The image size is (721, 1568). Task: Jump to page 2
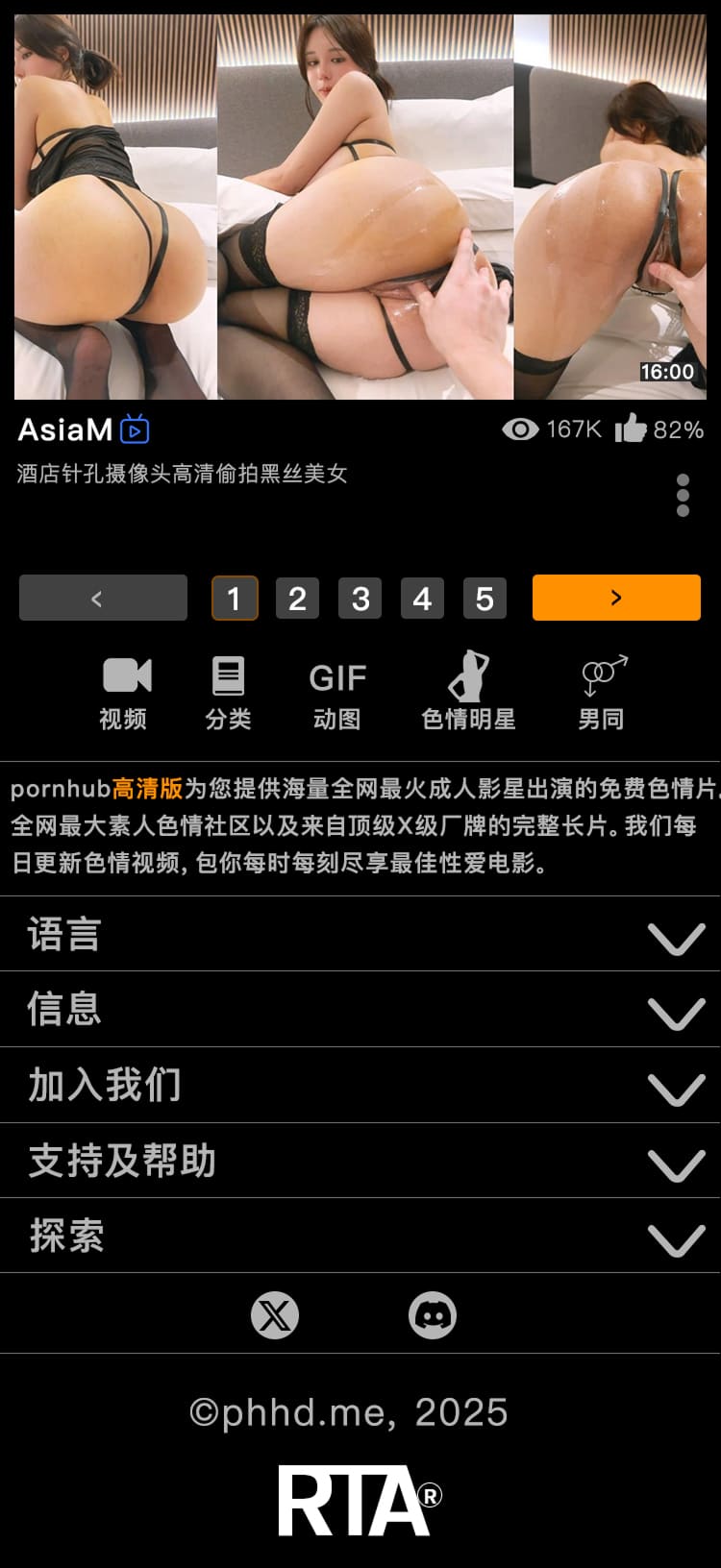297,599
